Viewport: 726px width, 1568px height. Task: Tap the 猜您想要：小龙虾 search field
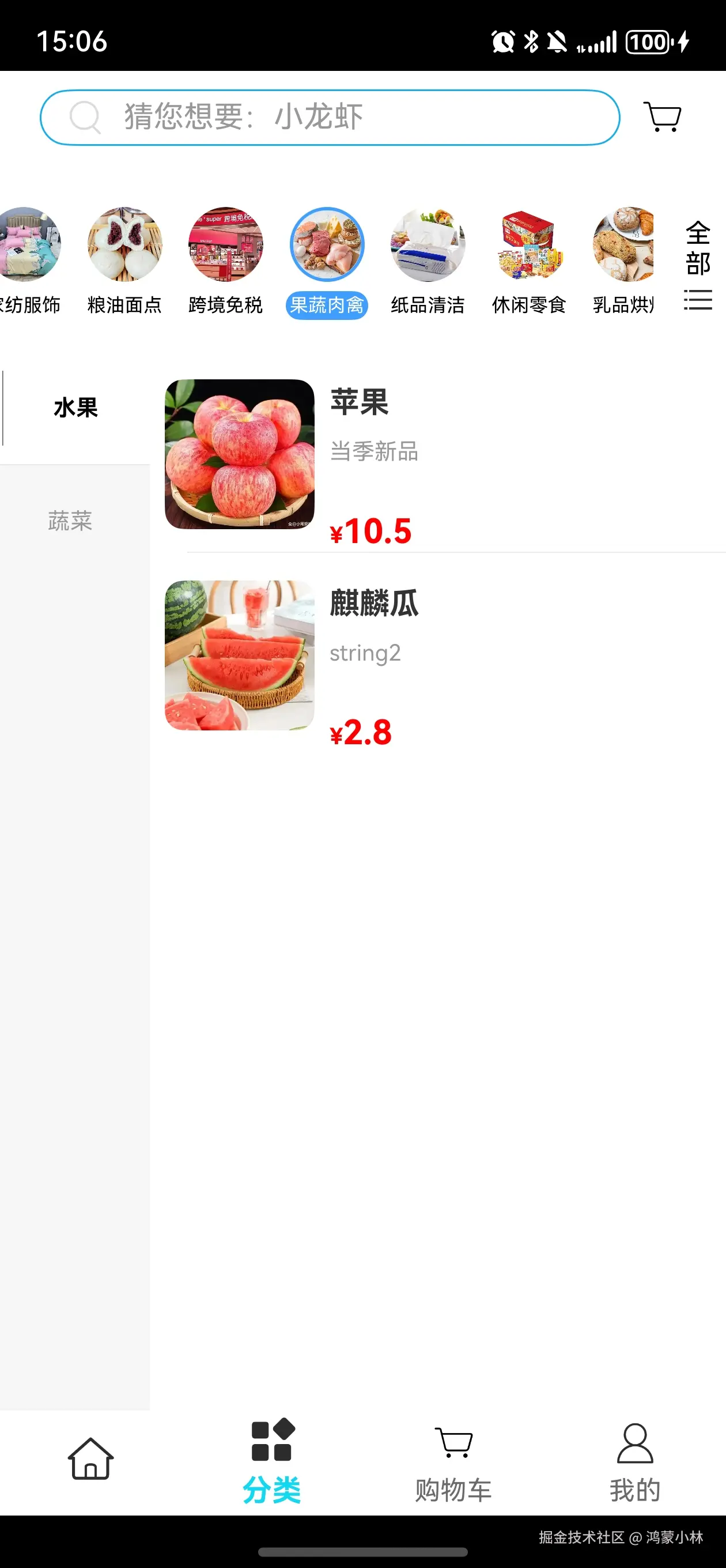click(x=328, y=117)
